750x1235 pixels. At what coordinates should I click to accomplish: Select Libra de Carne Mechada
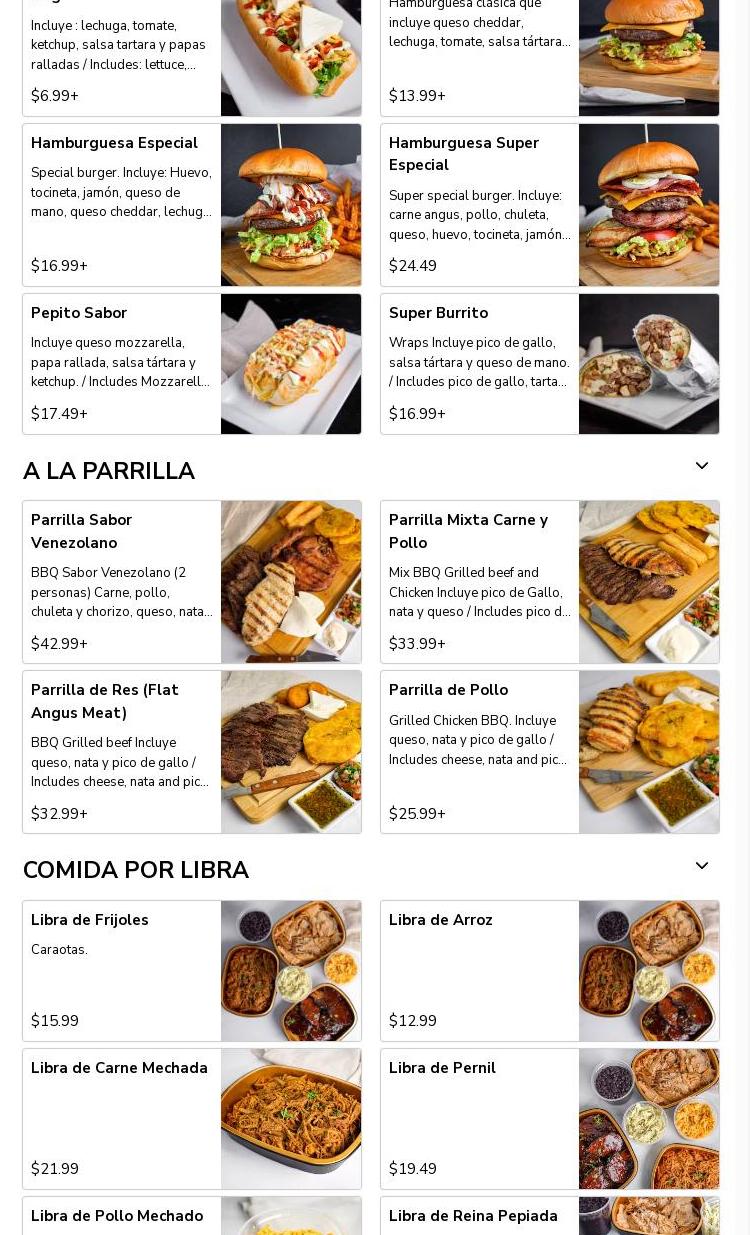pos(191,1119)
